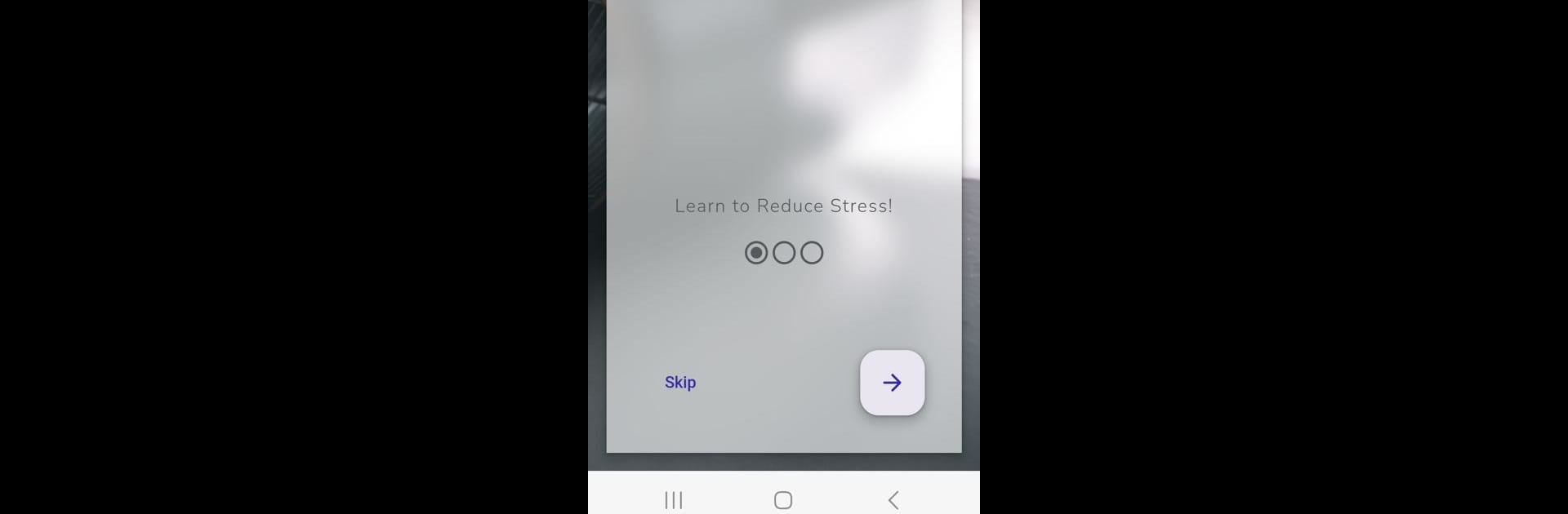This screenshot has height=514, width=1568.
Task: Select the second page indicator dot
Action: tap(784, 253)
